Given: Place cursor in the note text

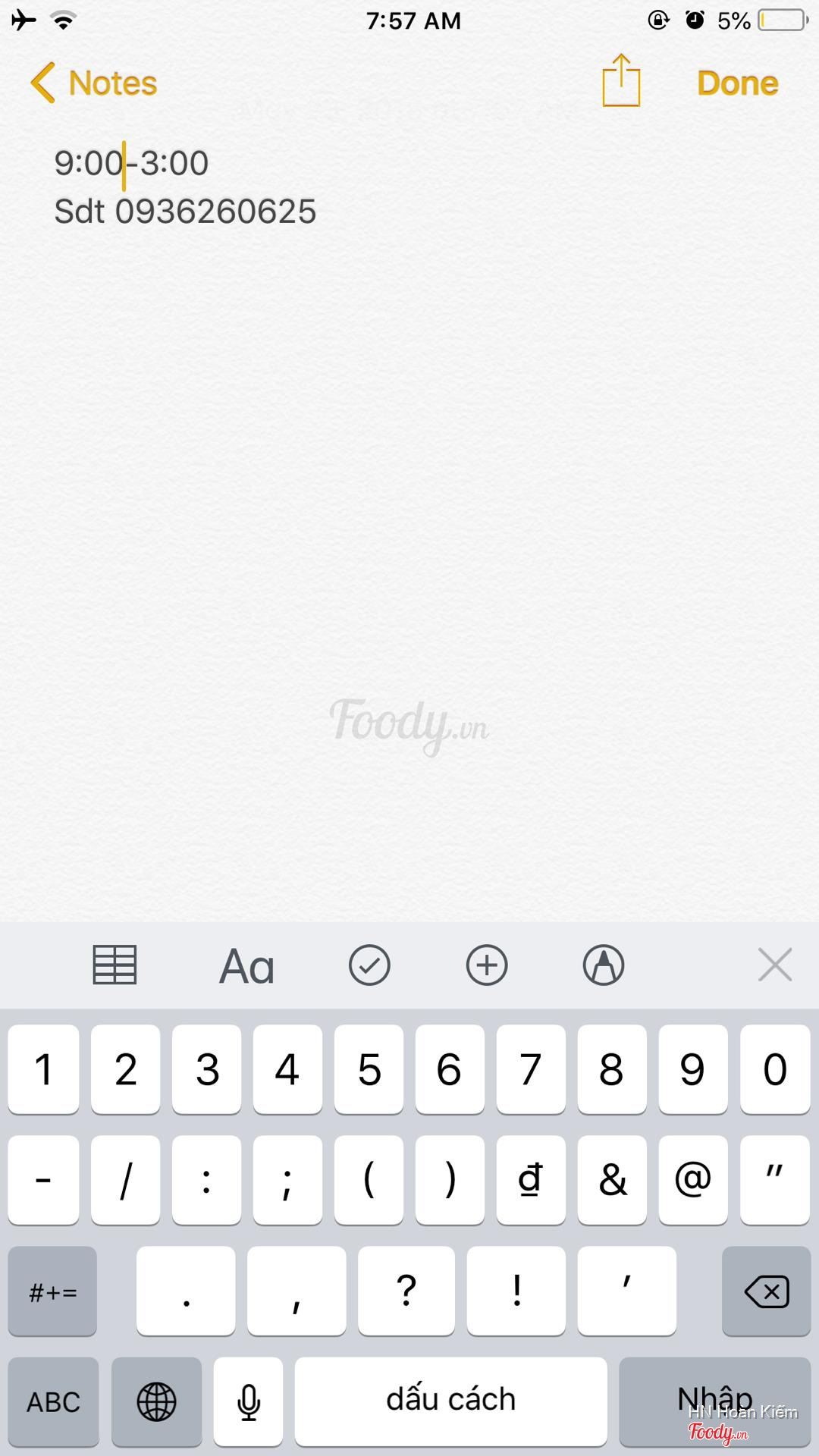Looking at the screenshot, I should [x=185, y=212].
